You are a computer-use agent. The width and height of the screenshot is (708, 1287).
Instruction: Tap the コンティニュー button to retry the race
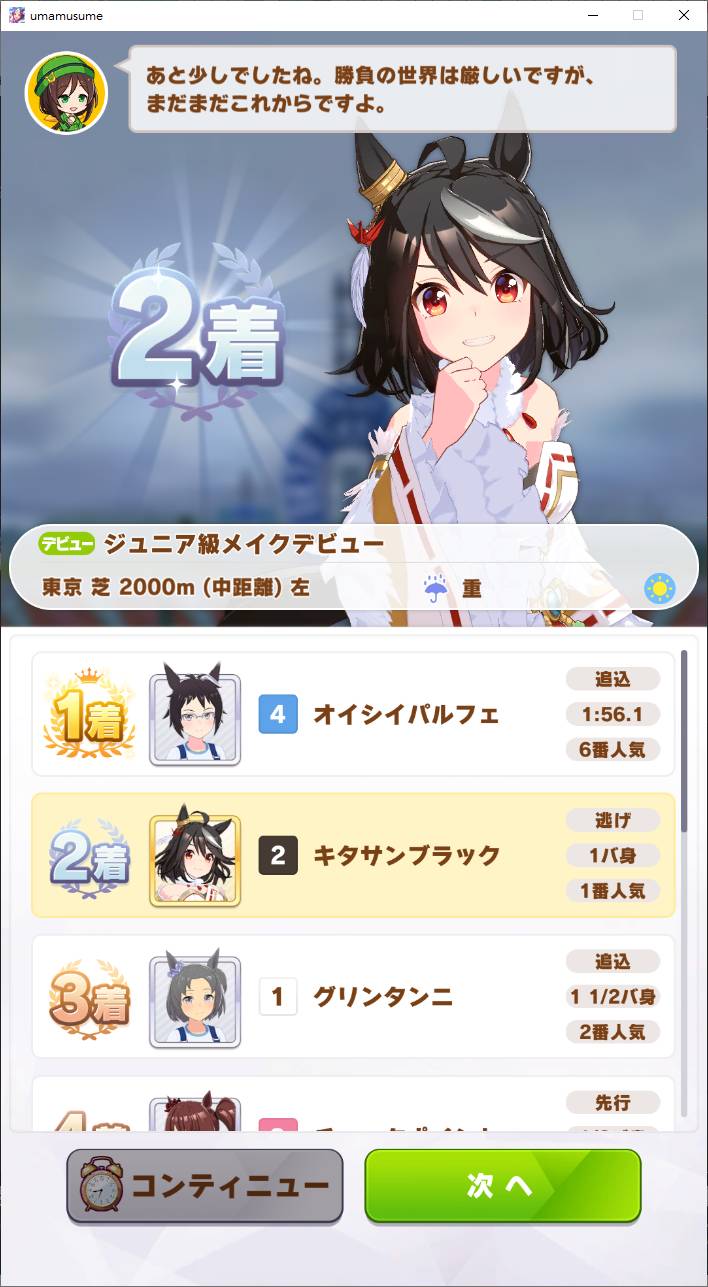pos(205,1186)
